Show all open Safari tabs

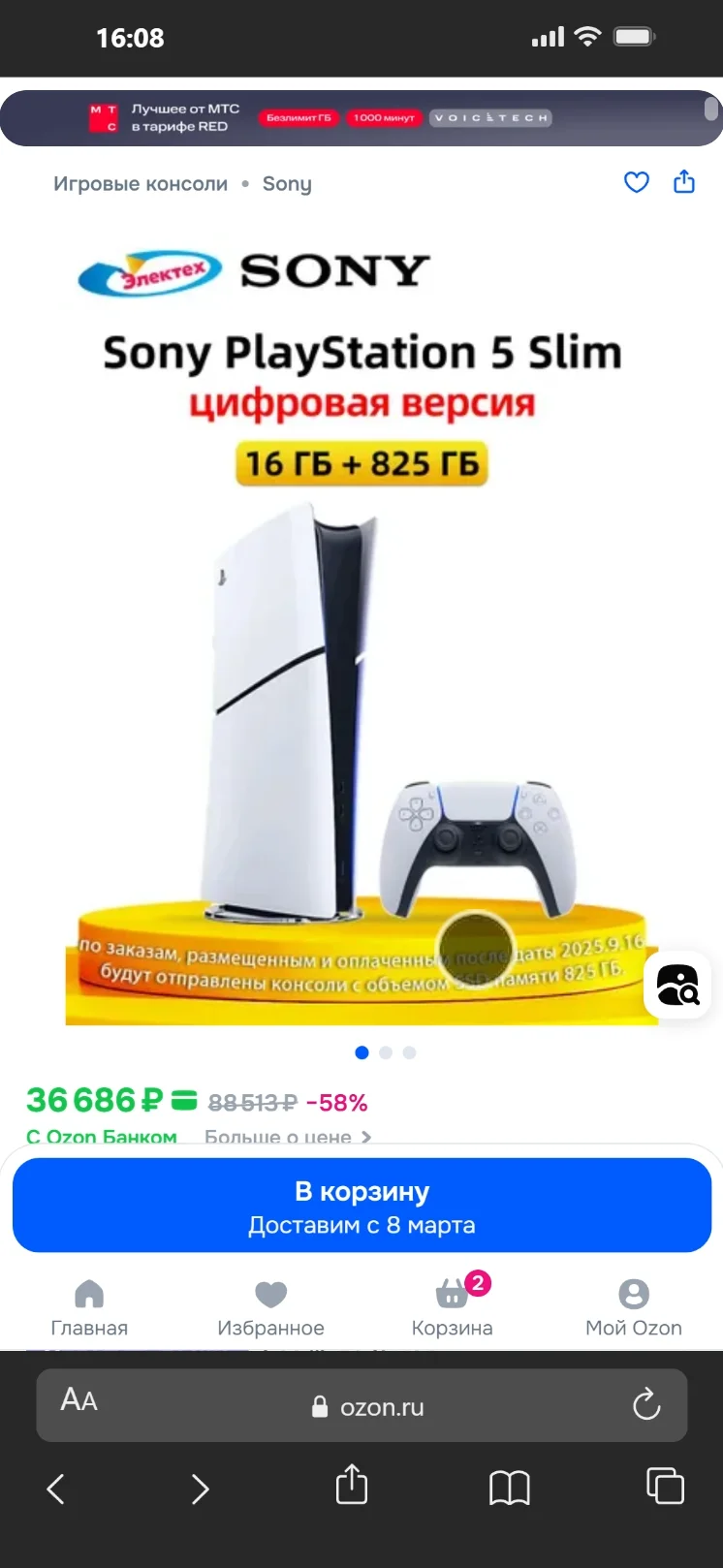click(x=665, y=1486)
